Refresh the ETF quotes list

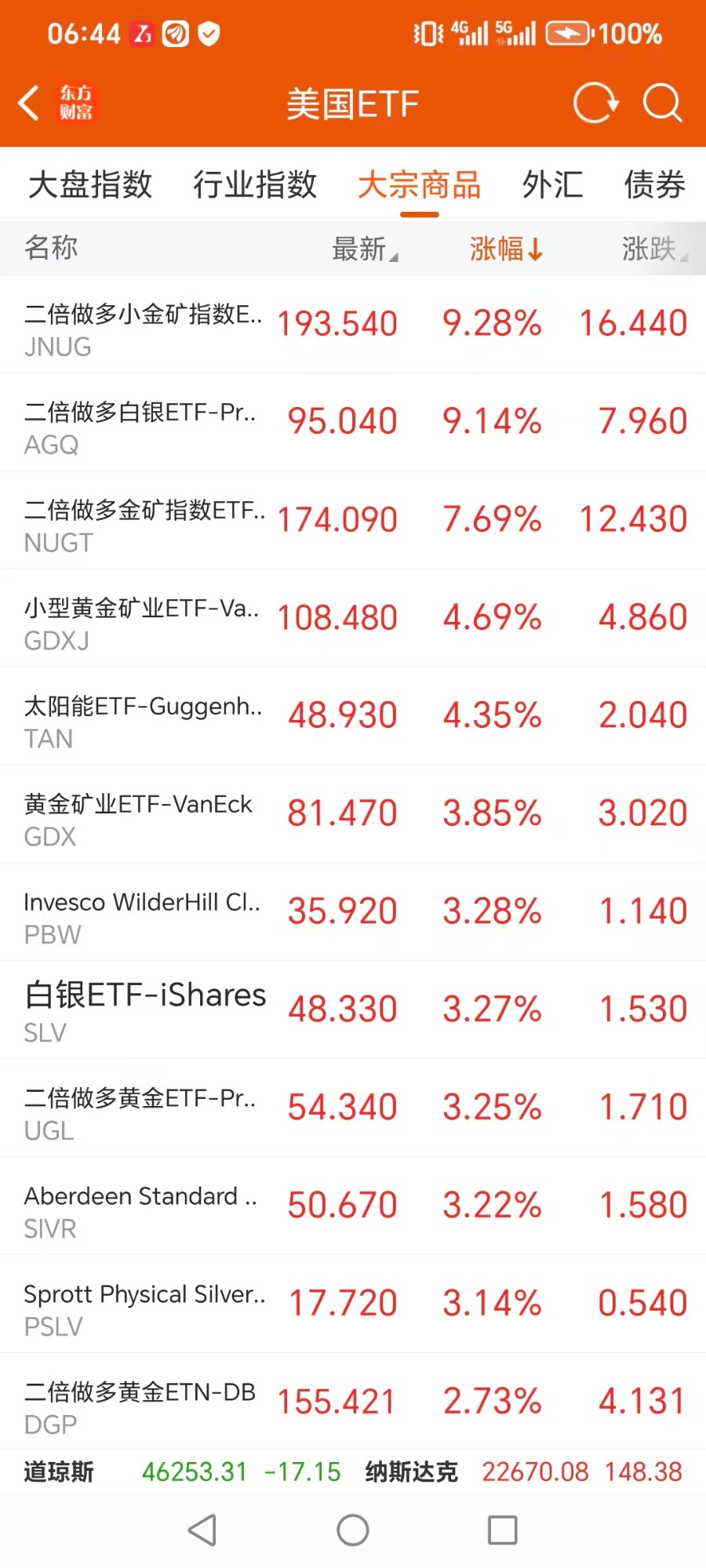[595, 103]
